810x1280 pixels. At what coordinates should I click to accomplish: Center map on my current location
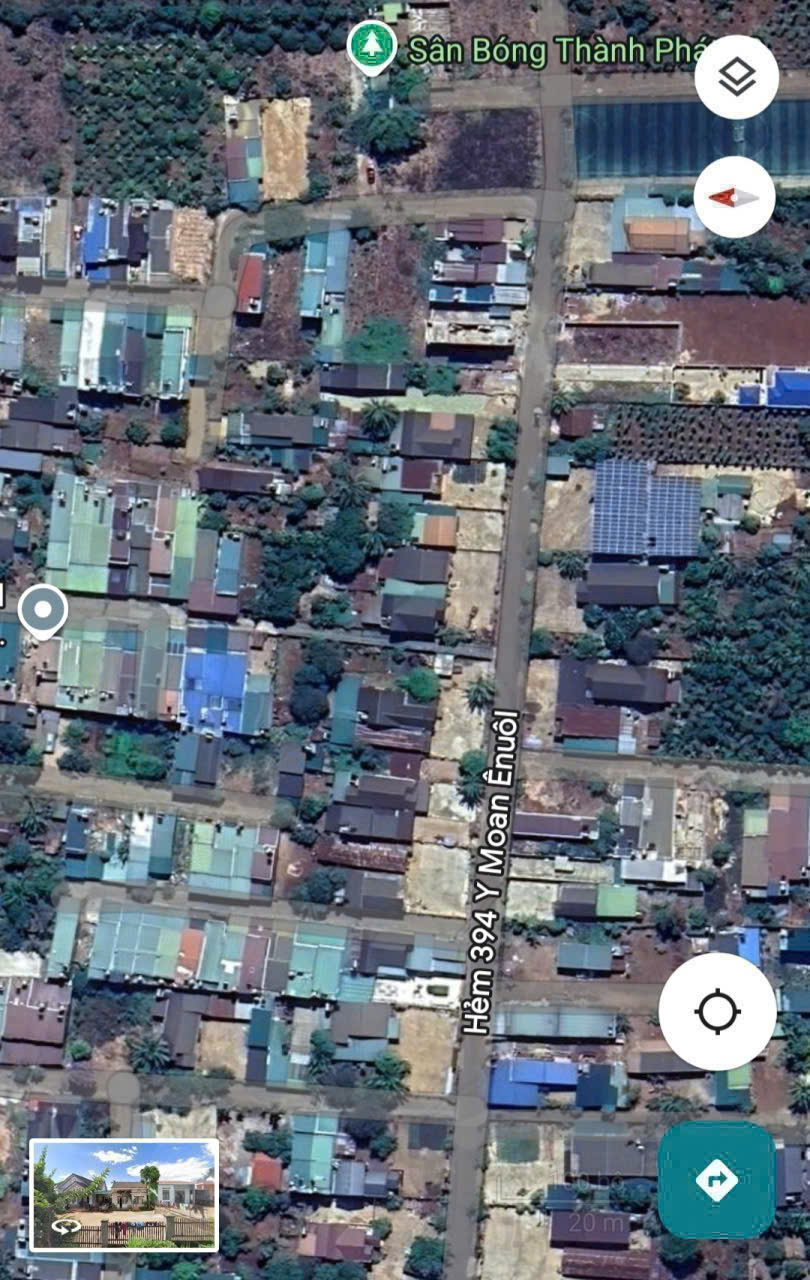click(717, 1011)
